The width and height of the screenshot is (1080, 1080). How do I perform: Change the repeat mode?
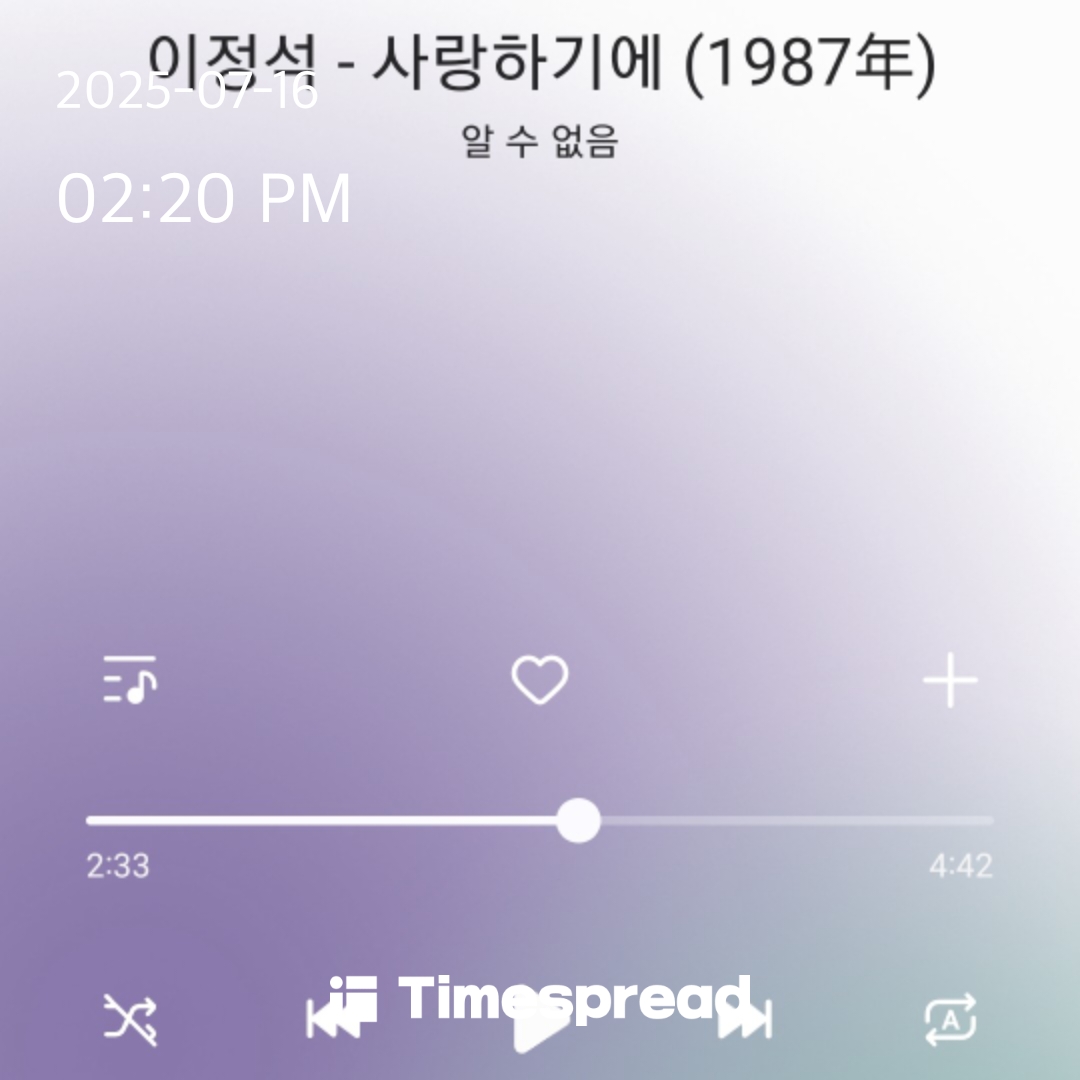[x=949, y=1021]
